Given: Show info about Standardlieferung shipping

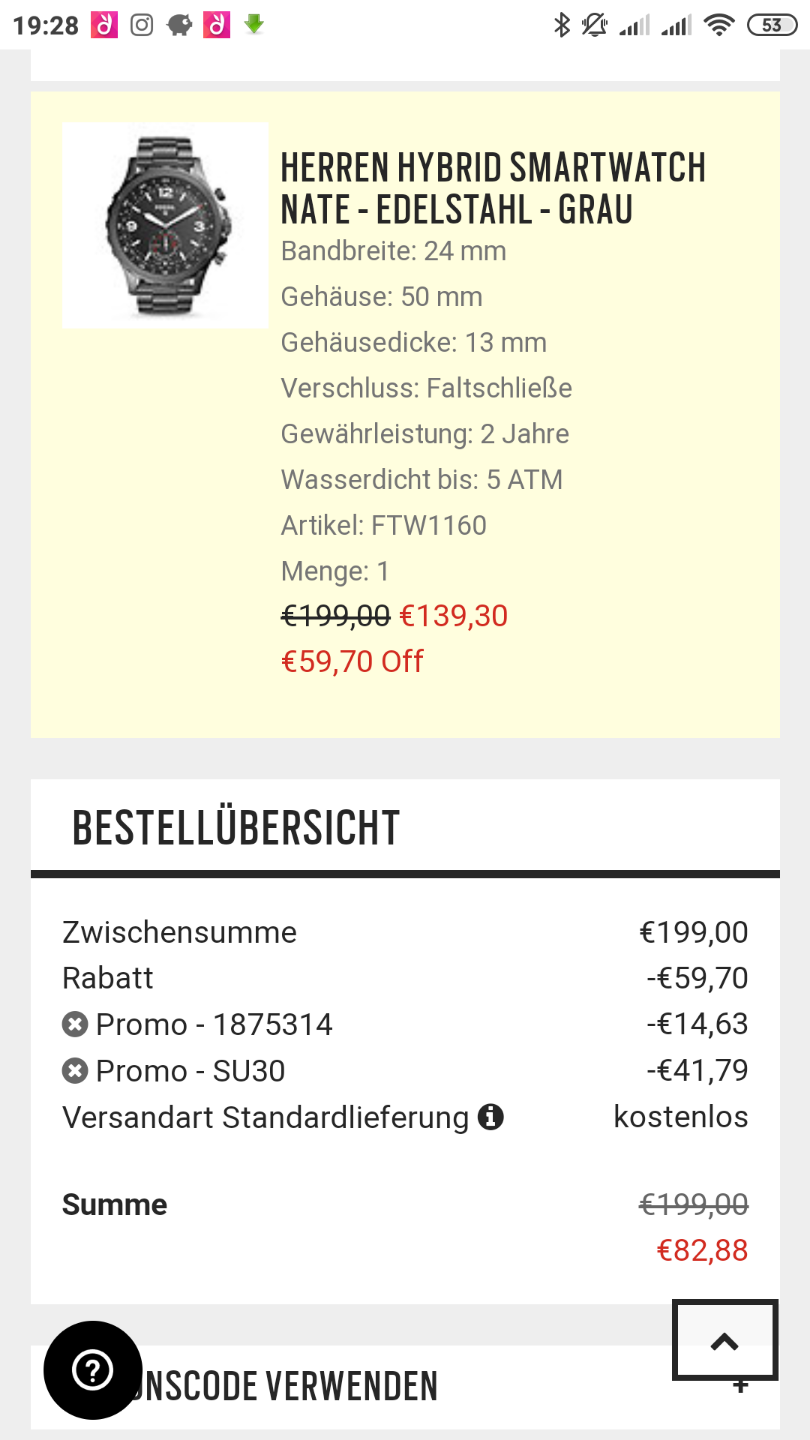Looking at the screenshot, I should pyautogui.click(x=490, y=1117).
